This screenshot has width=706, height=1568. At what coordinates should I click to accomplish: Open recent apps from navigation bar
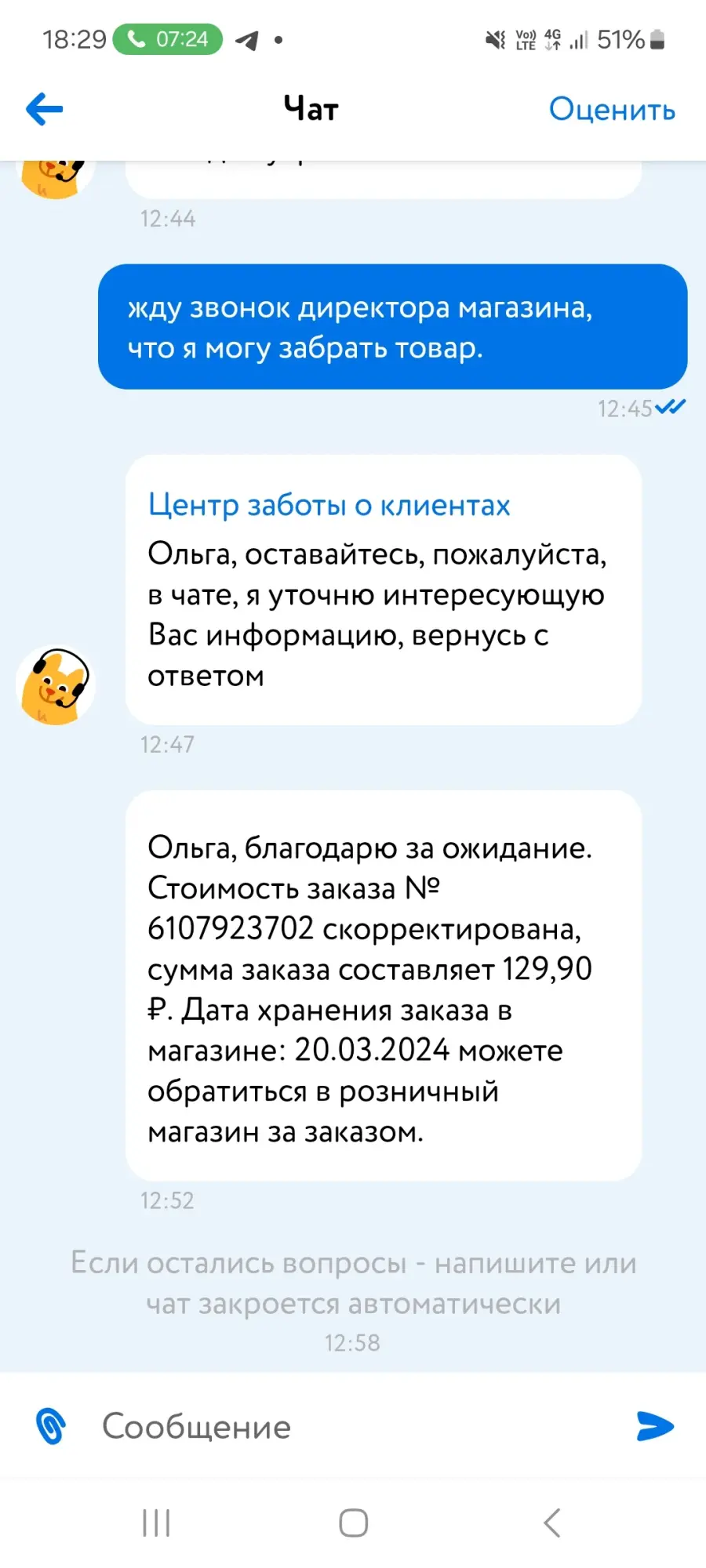click(156, 1523)
